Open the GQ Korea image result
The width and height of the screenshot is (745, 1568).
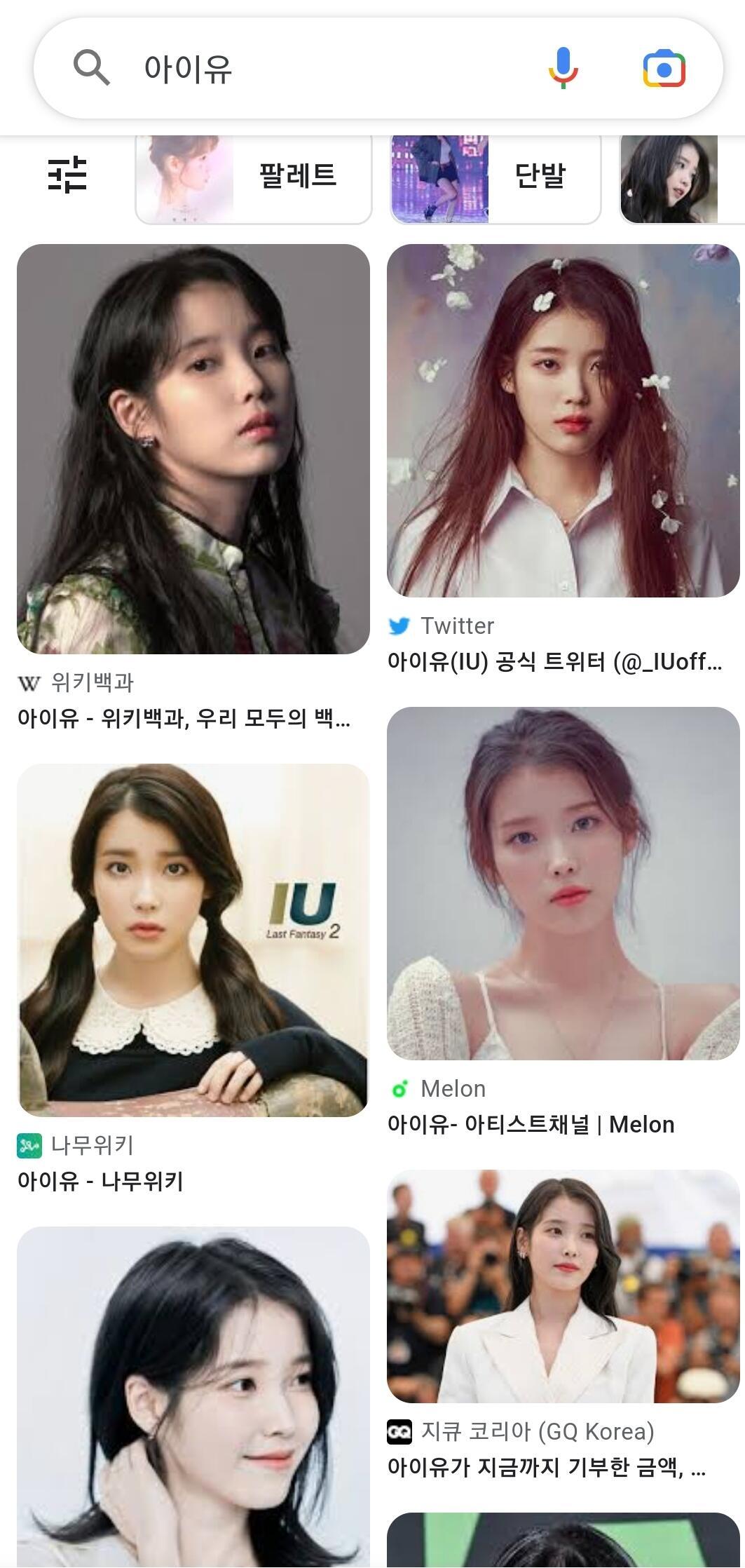click(563, 1286)
